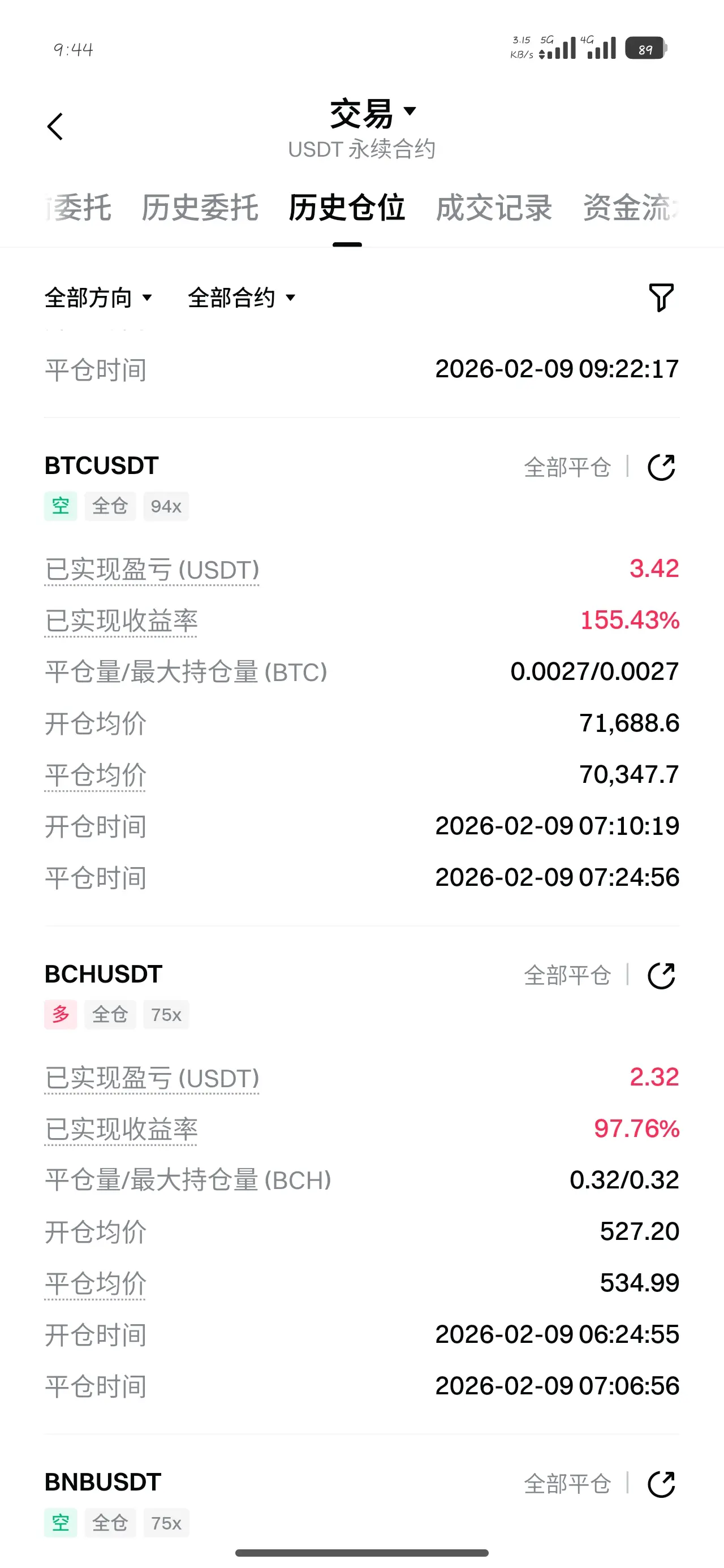Open the funnel filter icon

click(x=661, y=298)
